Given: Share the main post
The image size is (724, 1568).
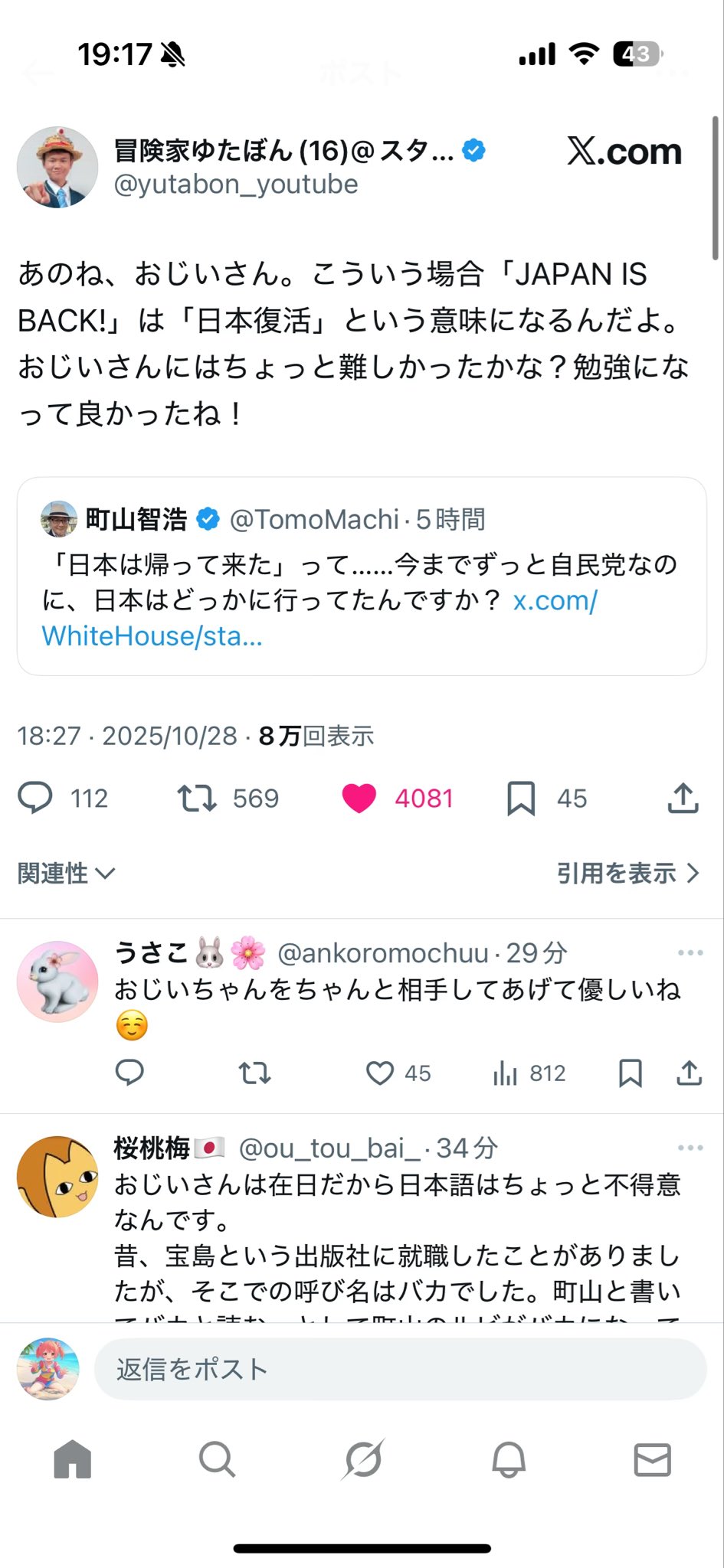Looking at the screenshot, I should [x=683, y=798].
